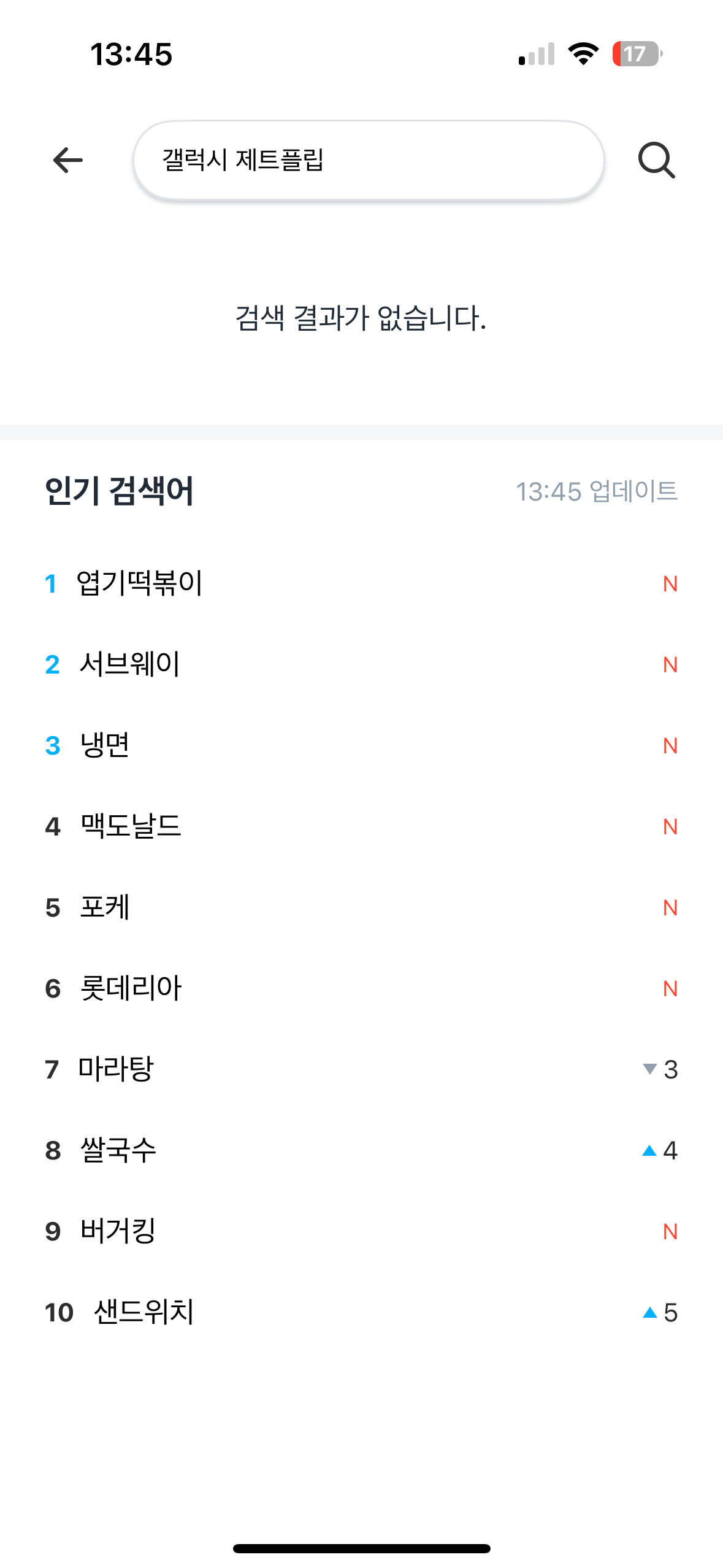Search for 맥도날드 from the list
The width and height of the screenshot is (723, 1568).
coord(131,826)
